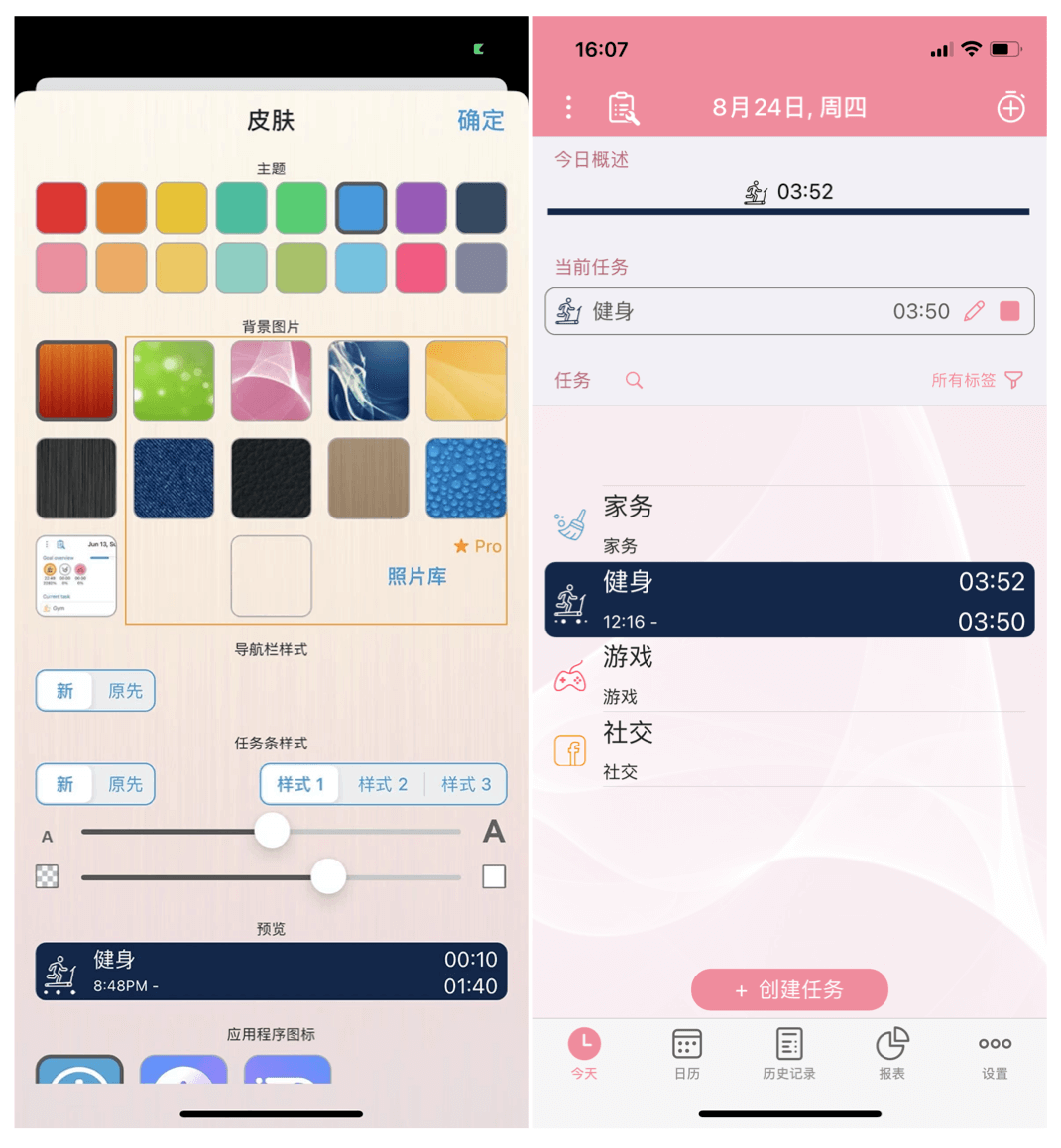
Task: Filter by 所有标签
Action: click(x=977, y=380)
